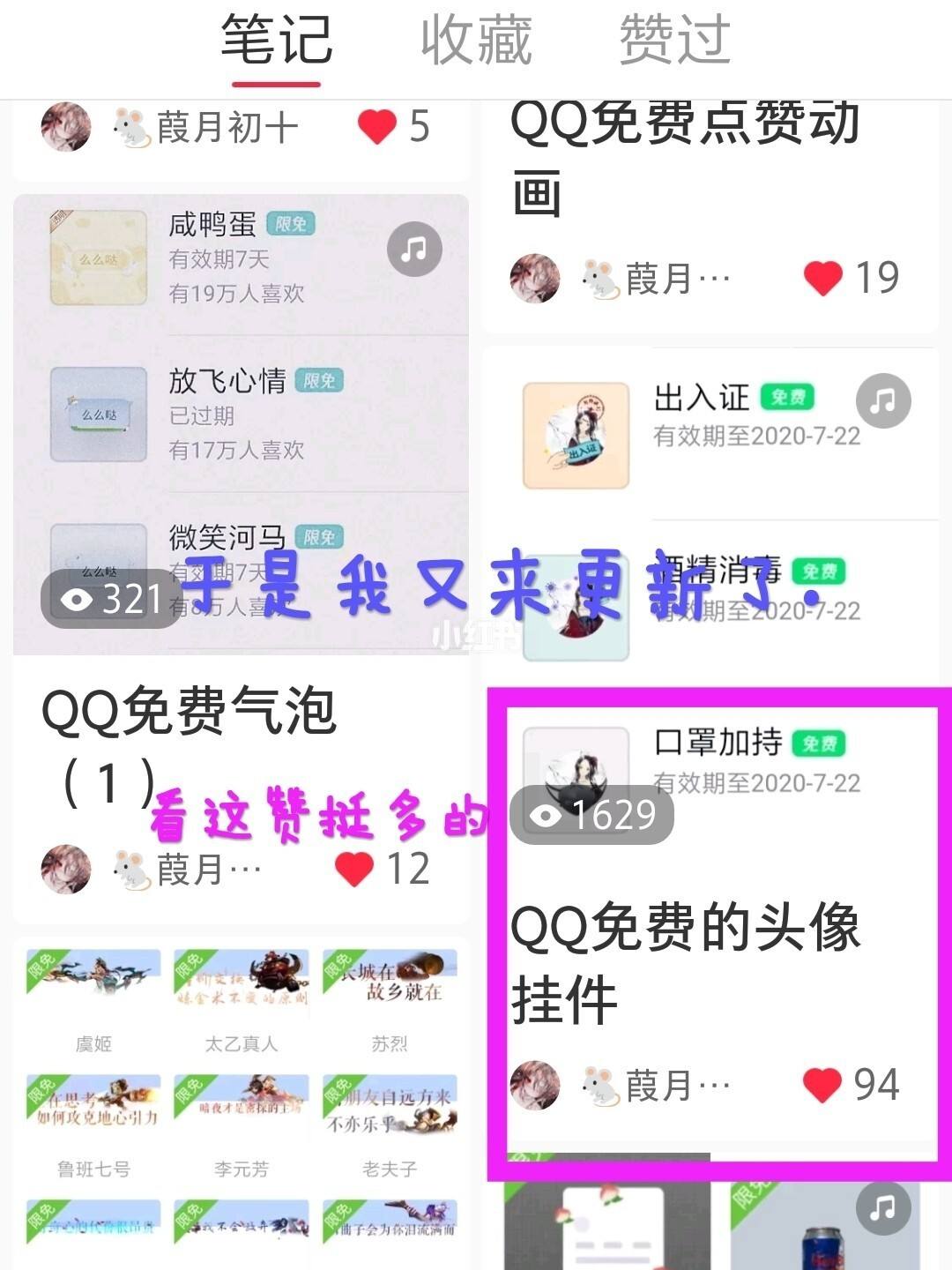Image resolution: width=952 pixels, height=1270 pixels.
Task: Switch to the 收藏 tab
Action: point(476,41)
